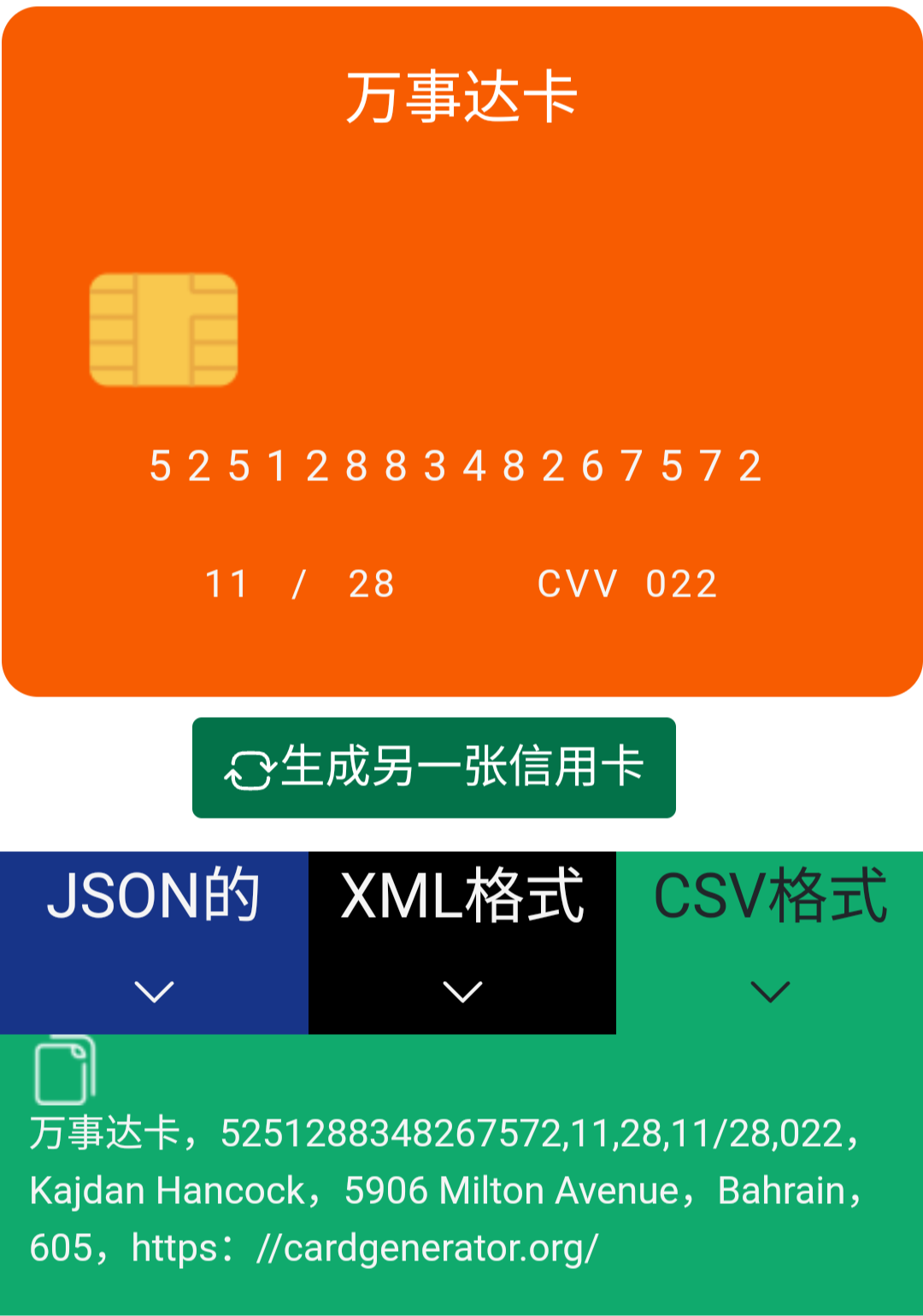Click the CVV 022 text
Screen dimensions: 923x1316
coord(626,583)
